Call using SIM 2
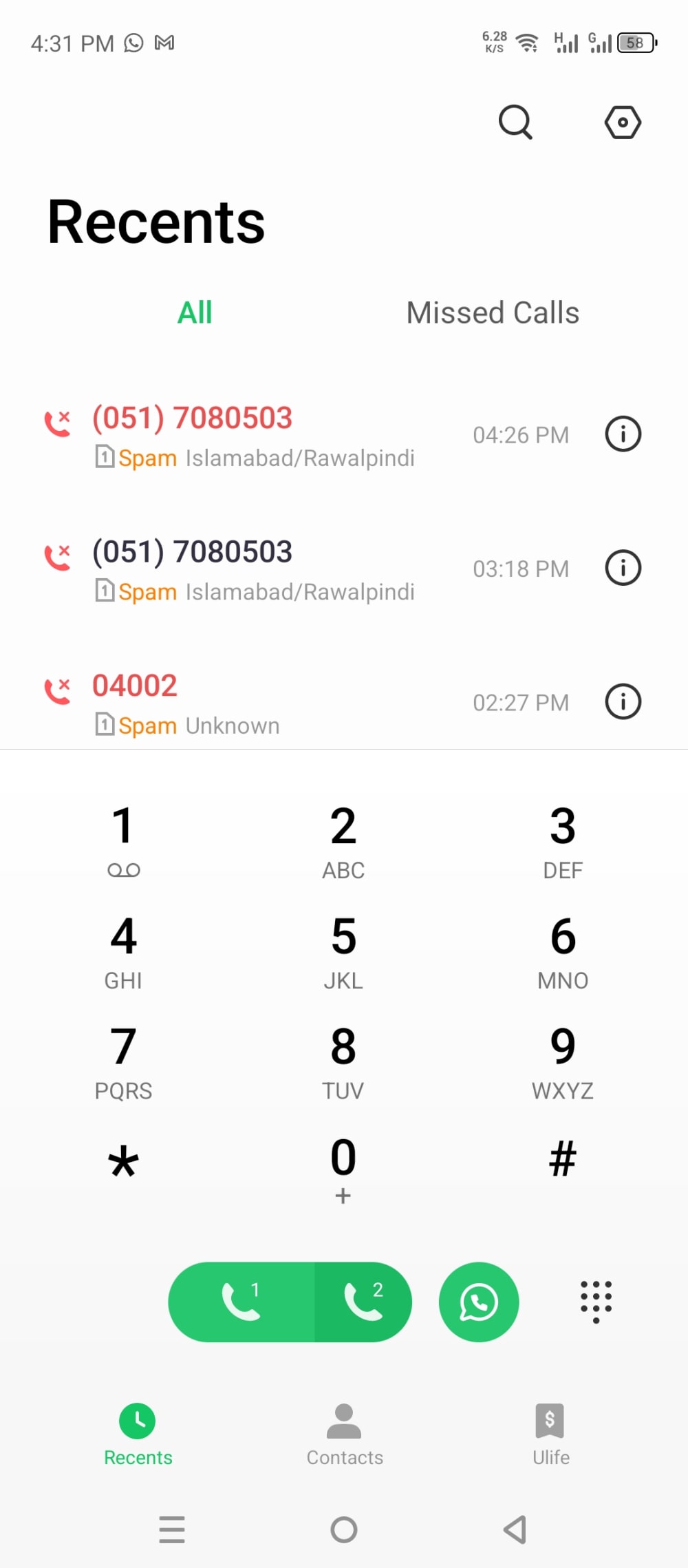Image resolution: width=688 pixels, height=1568 pixels. [363, 1302]
